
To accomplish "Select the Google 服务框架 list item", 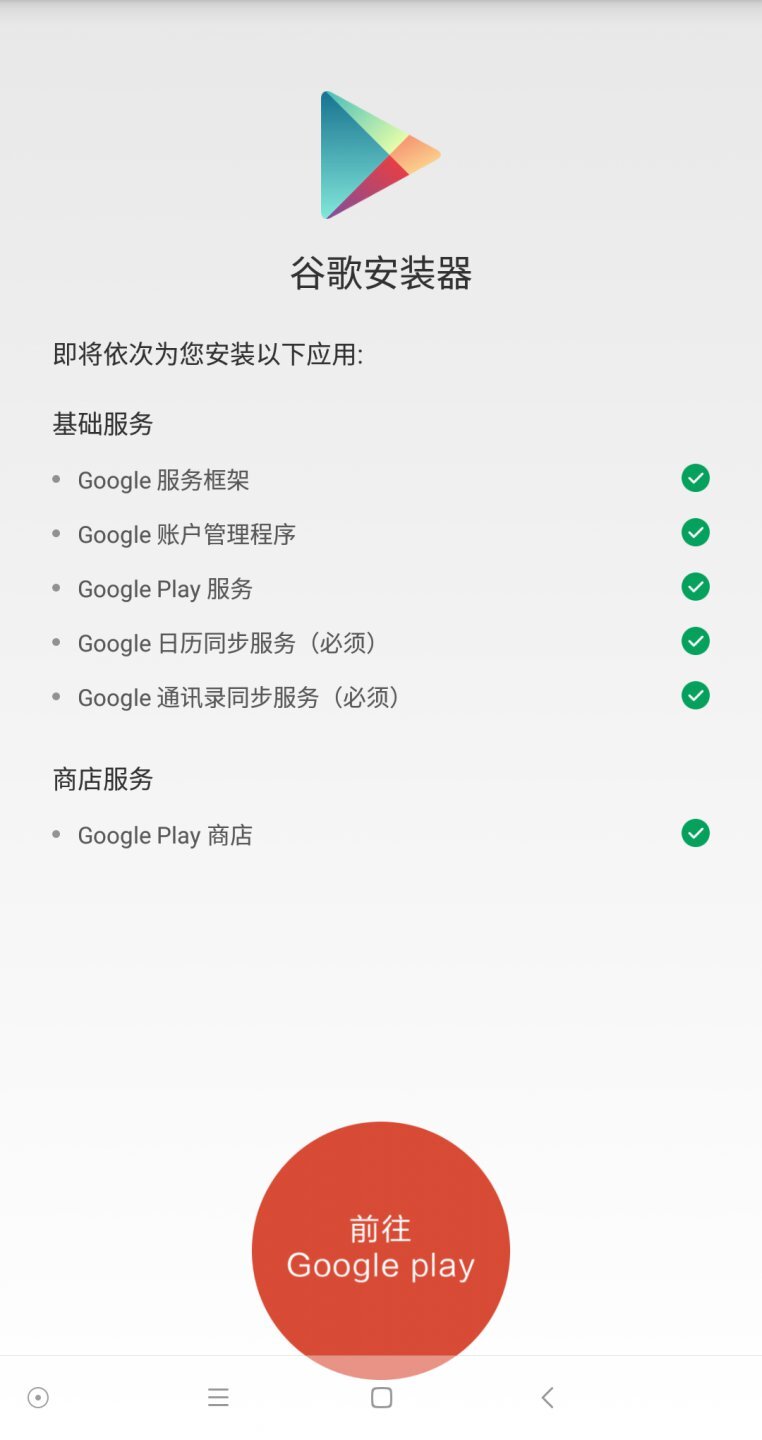I will point(162,480).
